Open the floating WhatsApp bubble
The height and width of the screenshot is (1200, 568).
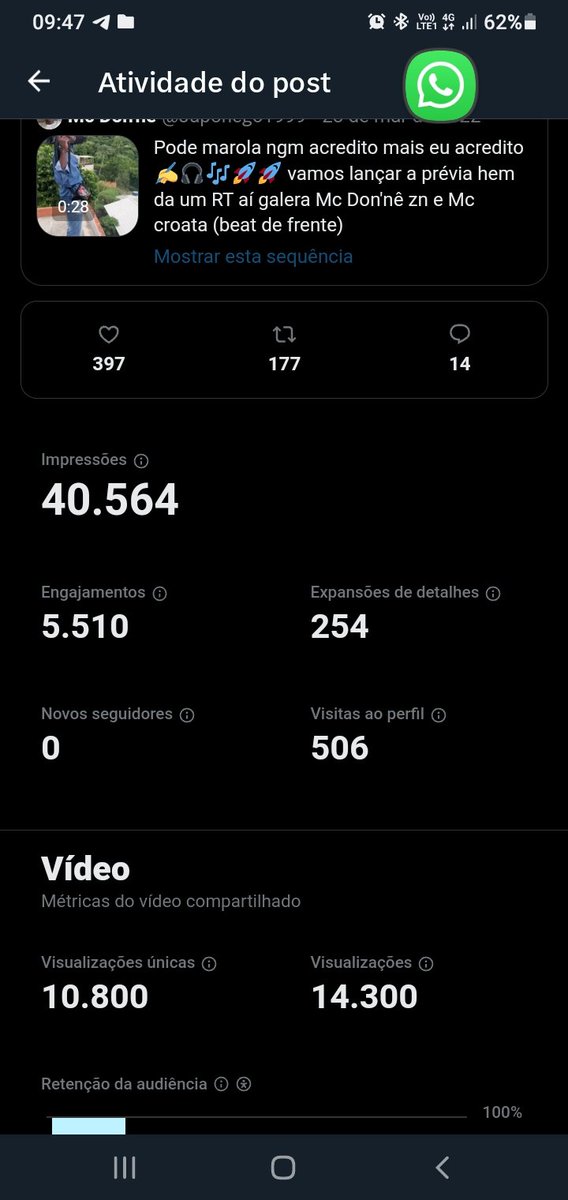(x=440, y=86)
